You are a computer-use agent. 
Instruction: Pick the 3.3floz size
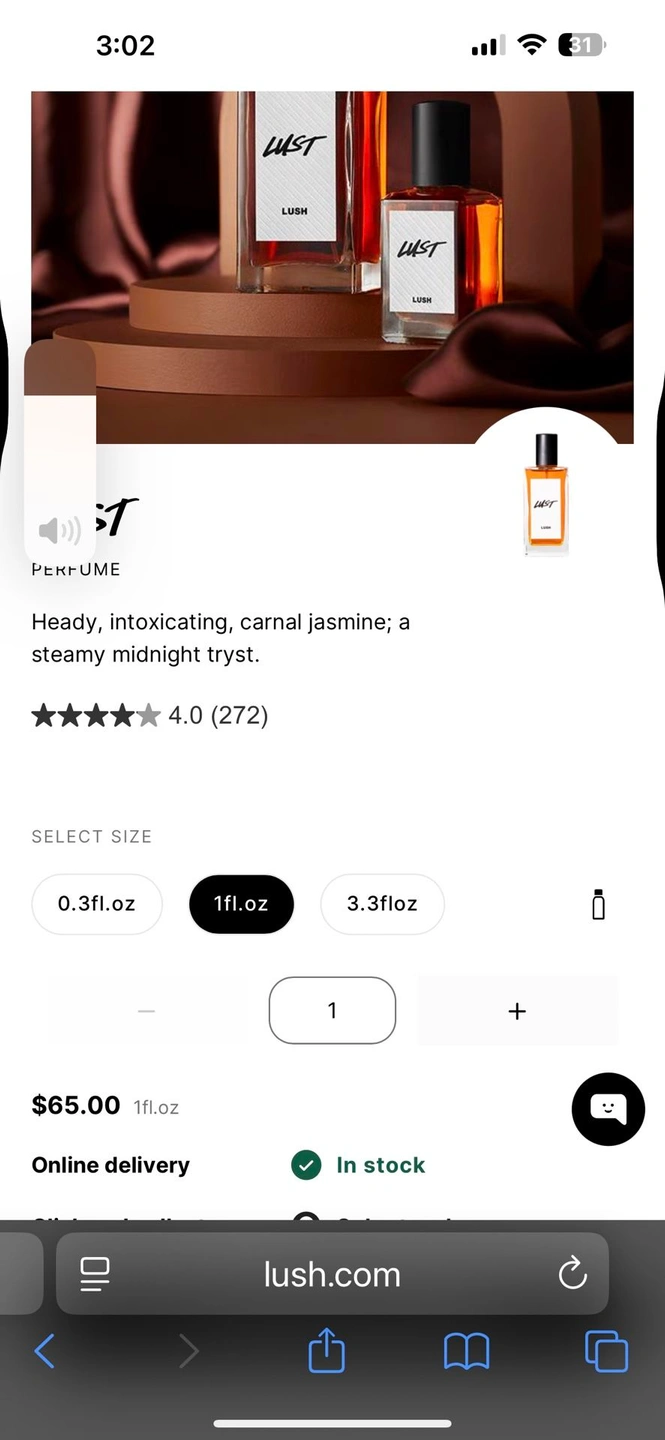click(382, 904)
